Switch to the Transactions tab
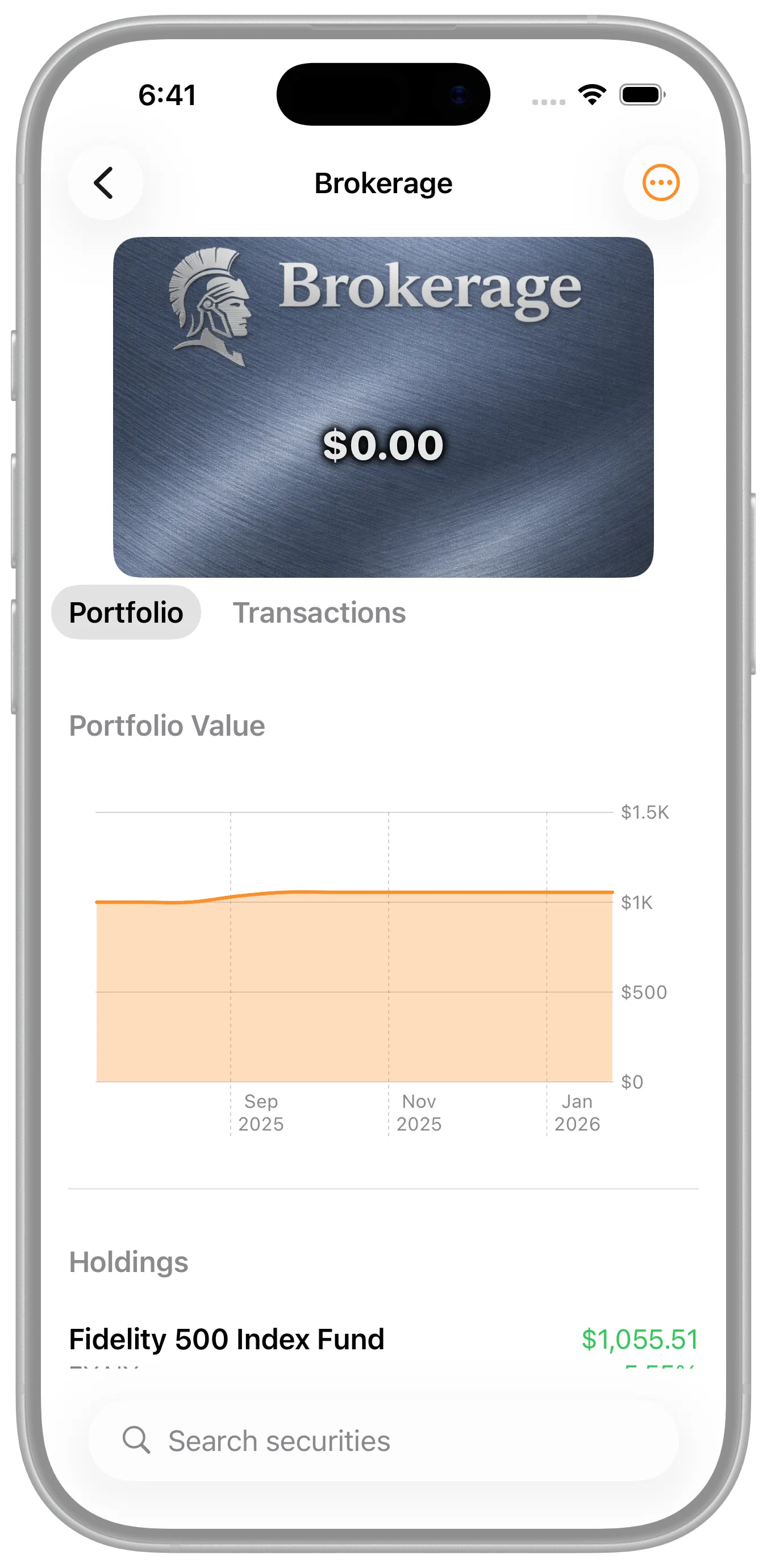The image size is (767, 1568). [x=319, y=612]
